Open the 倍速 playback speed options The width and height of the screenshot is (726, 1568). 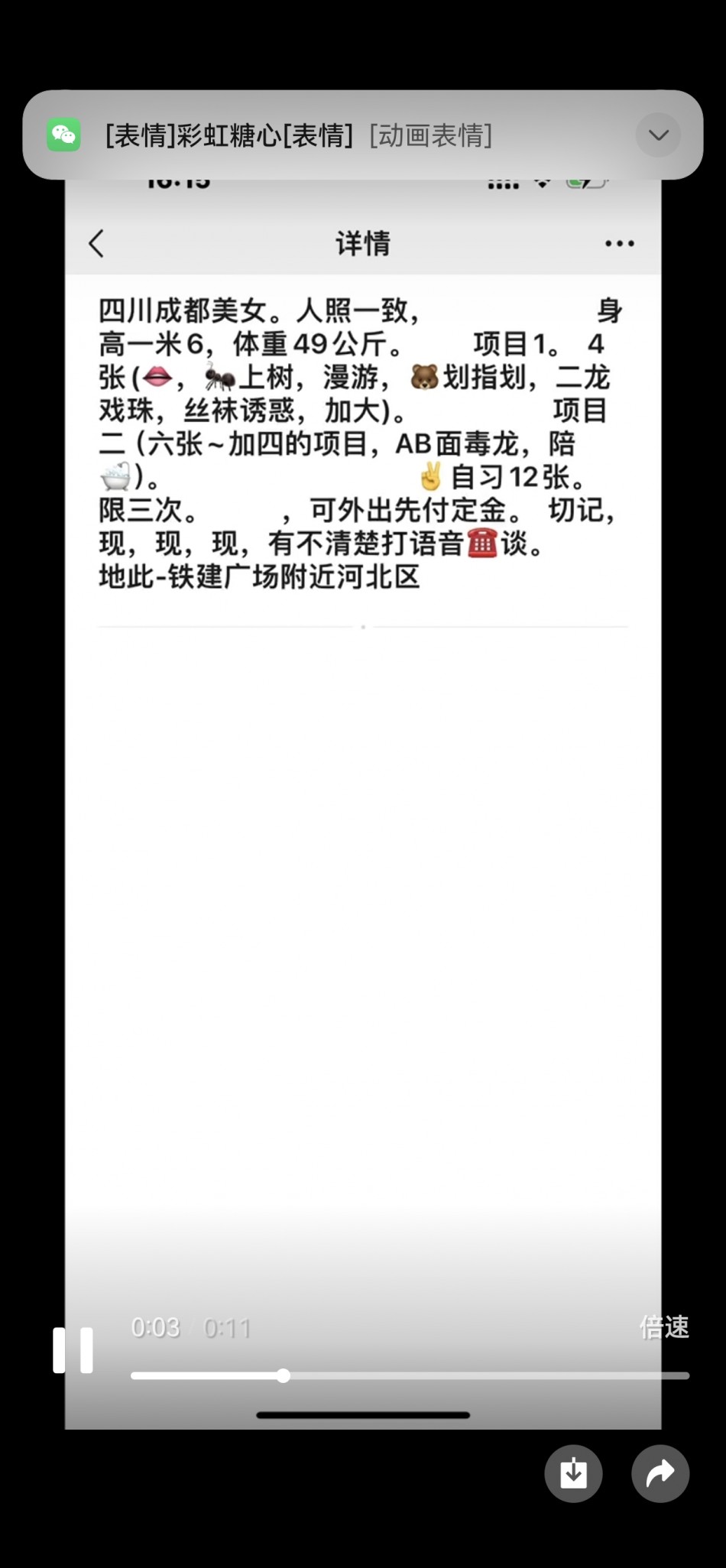click(x=664, y=1327)
